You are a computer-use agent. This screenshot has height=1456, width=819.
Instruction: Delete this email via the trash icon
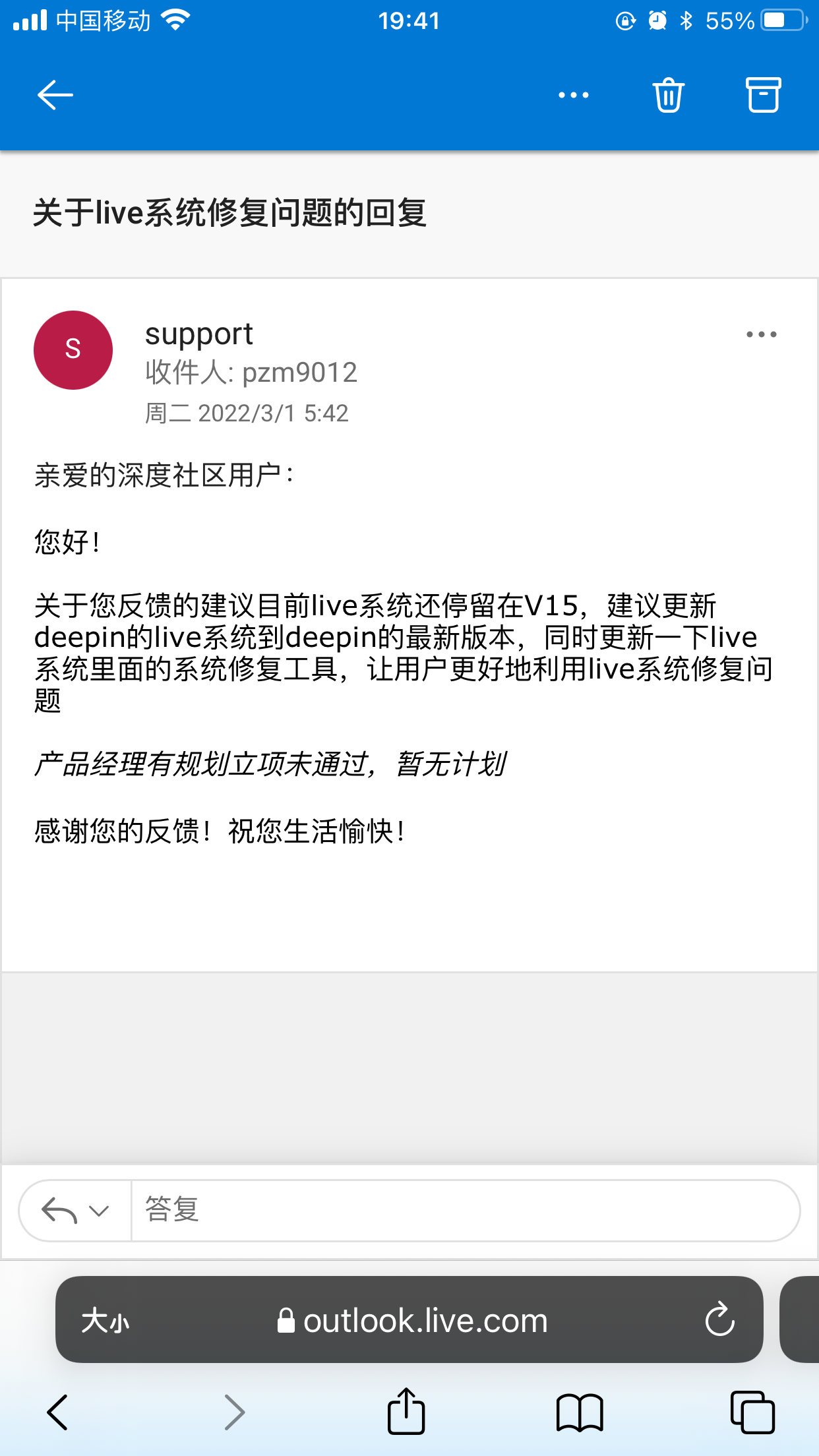click(668, 94)
